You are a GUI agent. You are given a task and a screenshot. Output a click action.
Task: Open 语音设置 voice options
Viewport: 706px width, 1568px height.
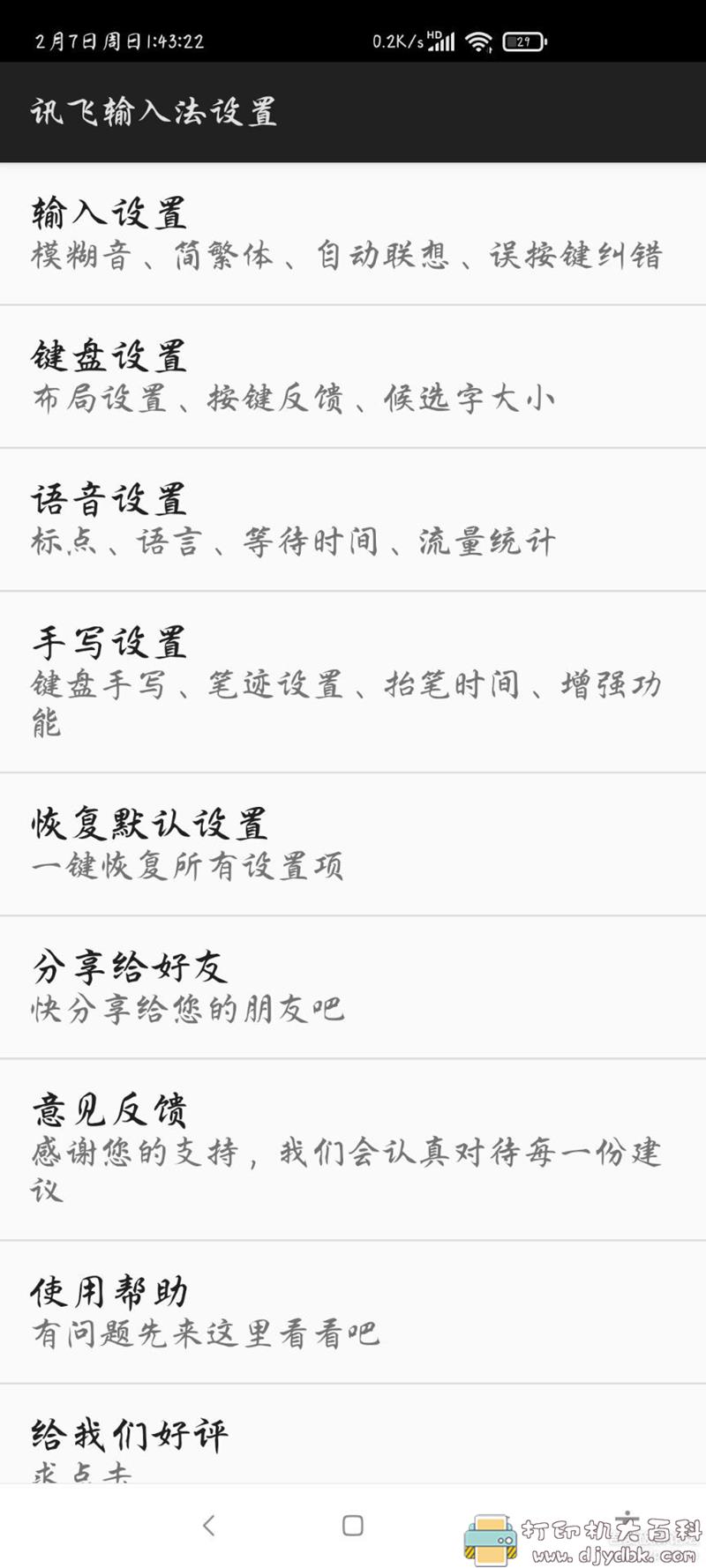pos(109,500)
